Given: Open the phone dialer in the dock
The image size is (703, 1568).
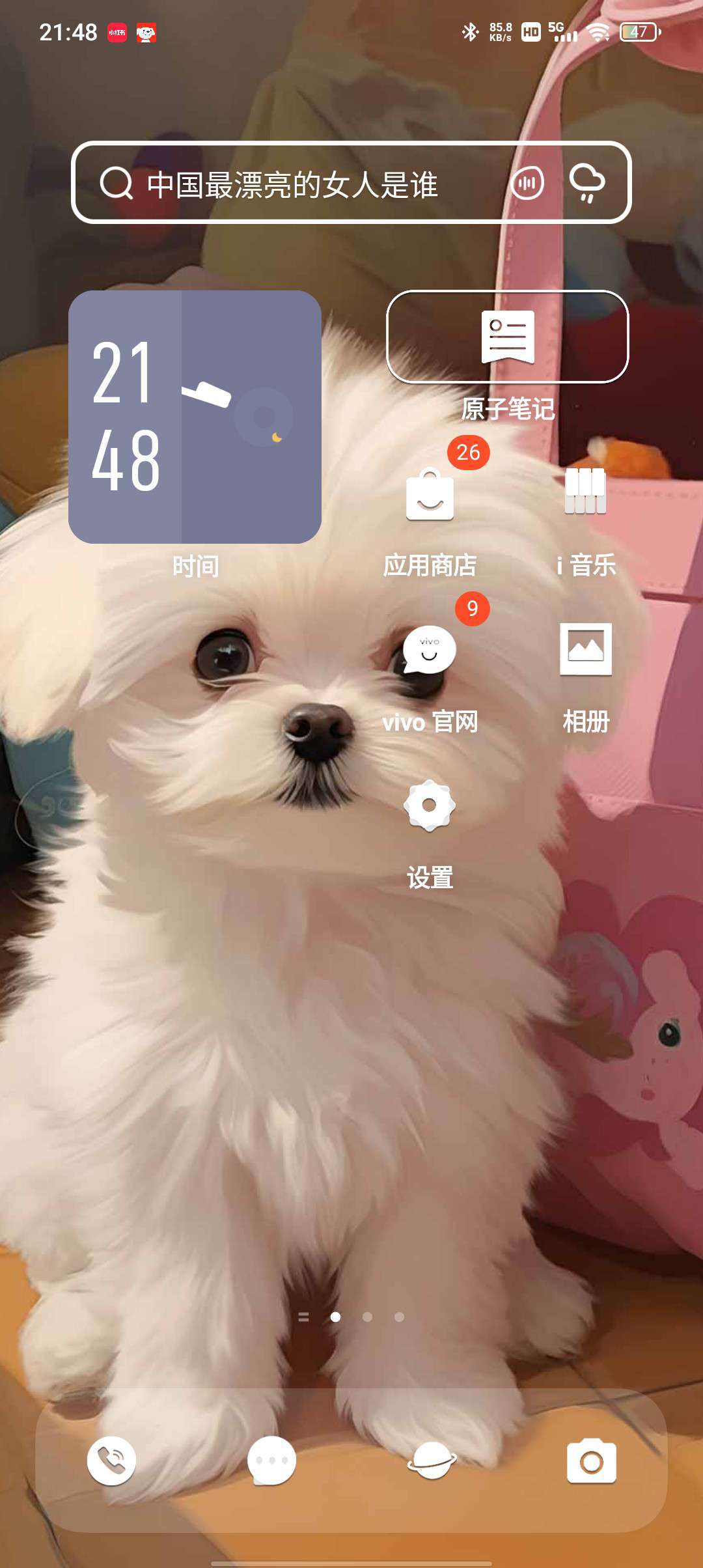Looking at the screenshot, I should (112, 1461).
